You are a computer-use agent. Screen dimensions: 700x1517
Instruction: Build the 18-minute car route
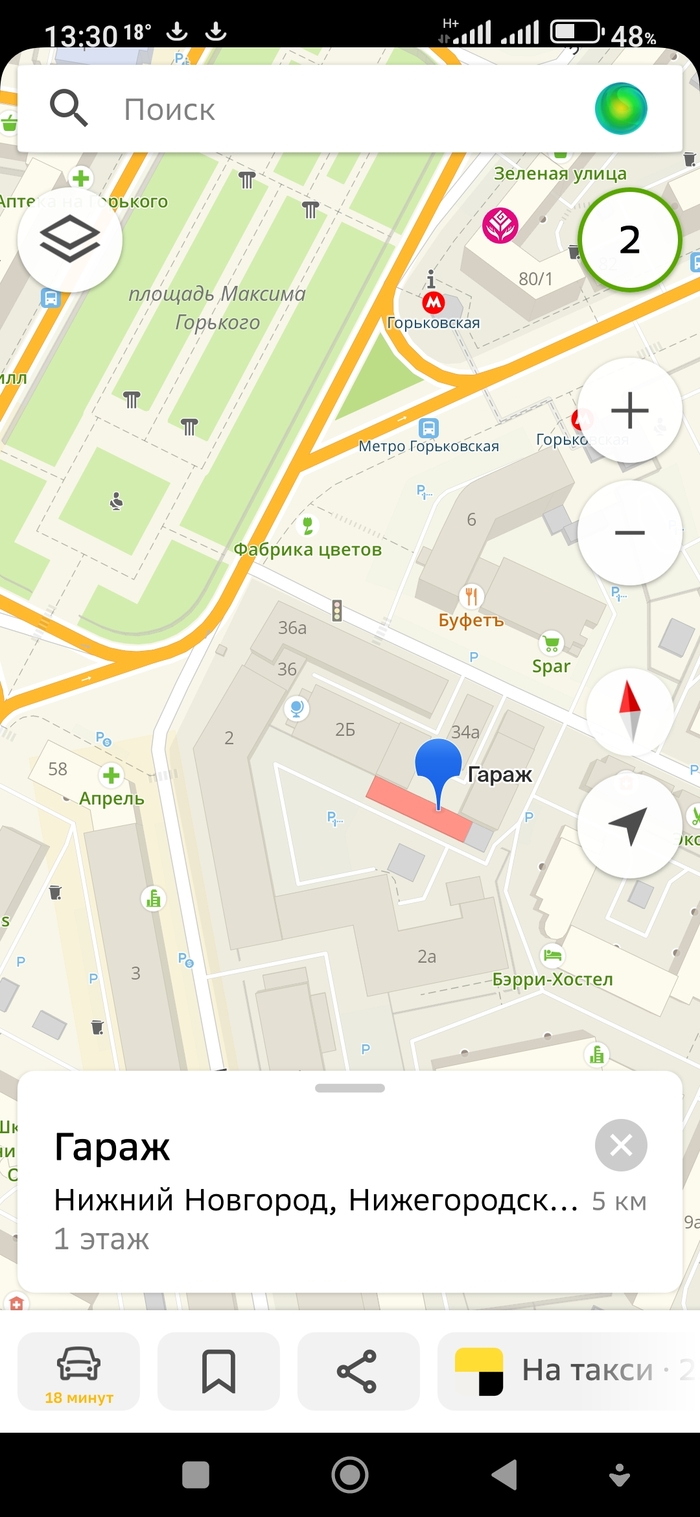tap(79, 1371)
